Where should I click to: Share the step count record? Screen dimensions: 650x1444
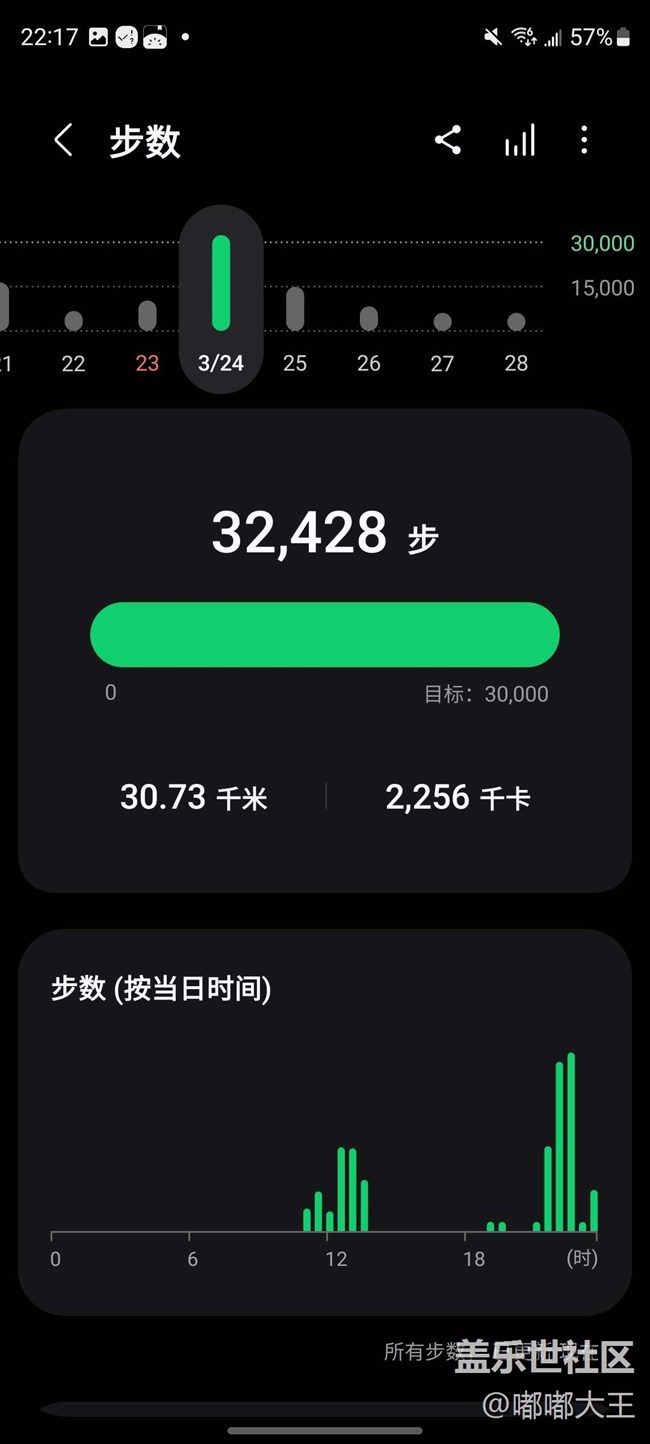[448, 140]
